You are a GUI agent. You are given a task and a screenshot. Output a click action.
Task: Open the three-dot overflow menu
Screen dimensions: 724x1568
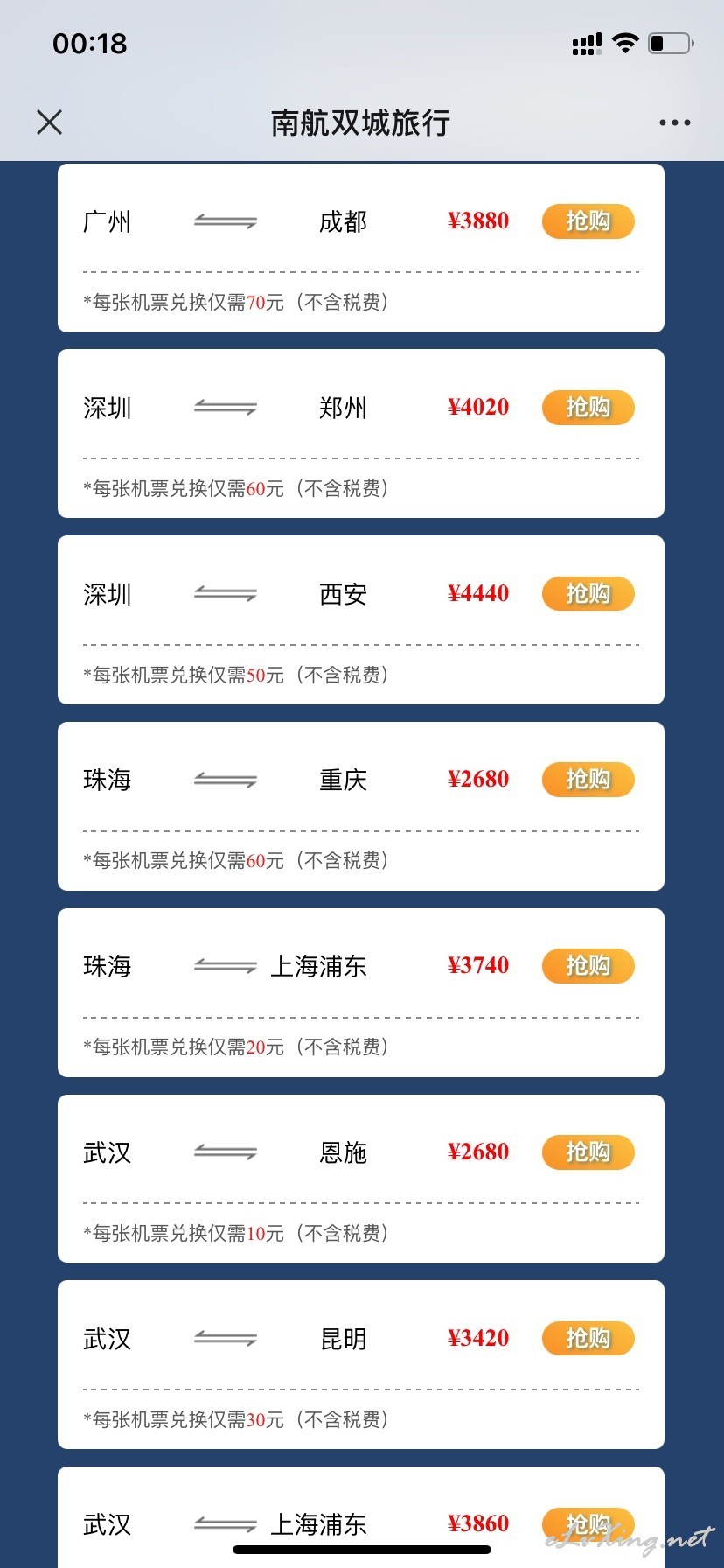tap(675, 122)
